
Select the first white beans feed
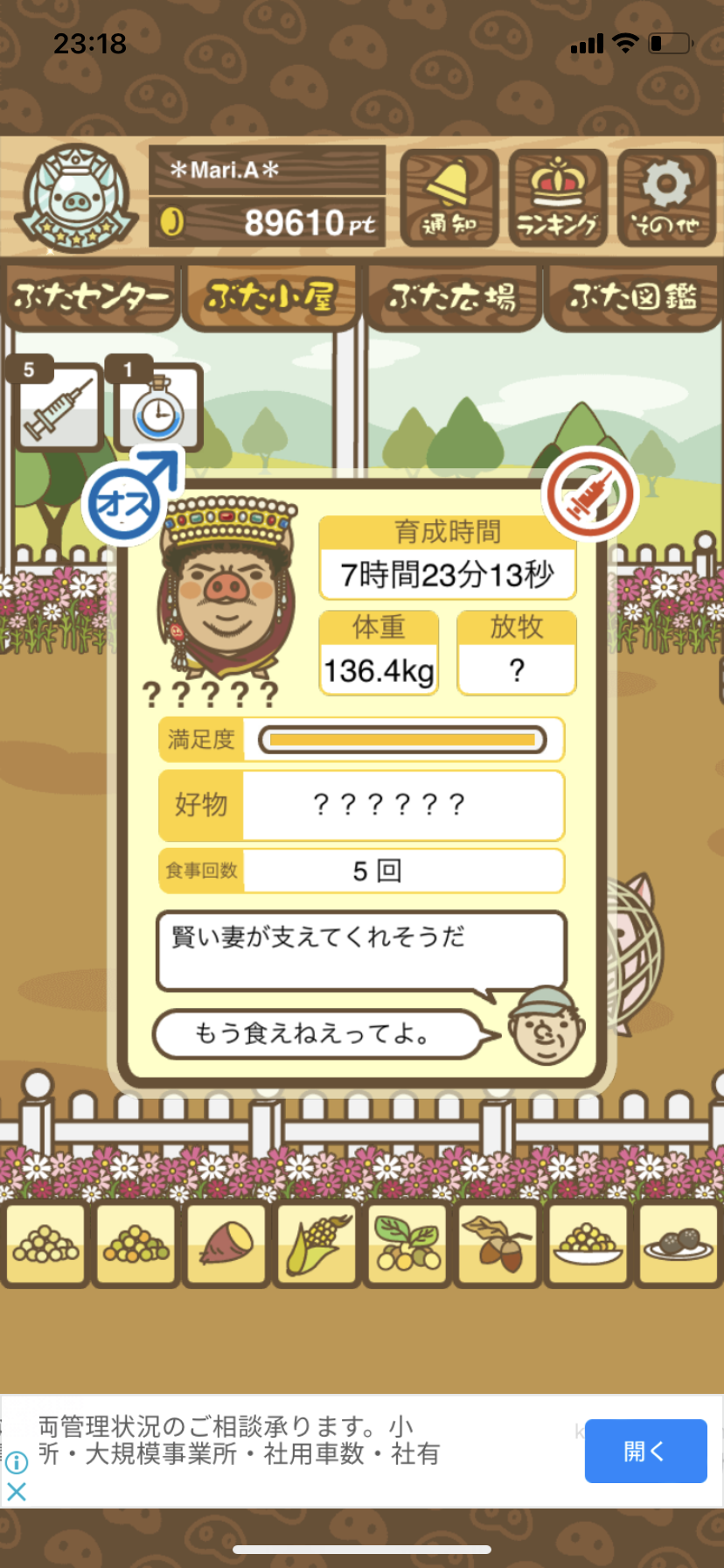45,1244
